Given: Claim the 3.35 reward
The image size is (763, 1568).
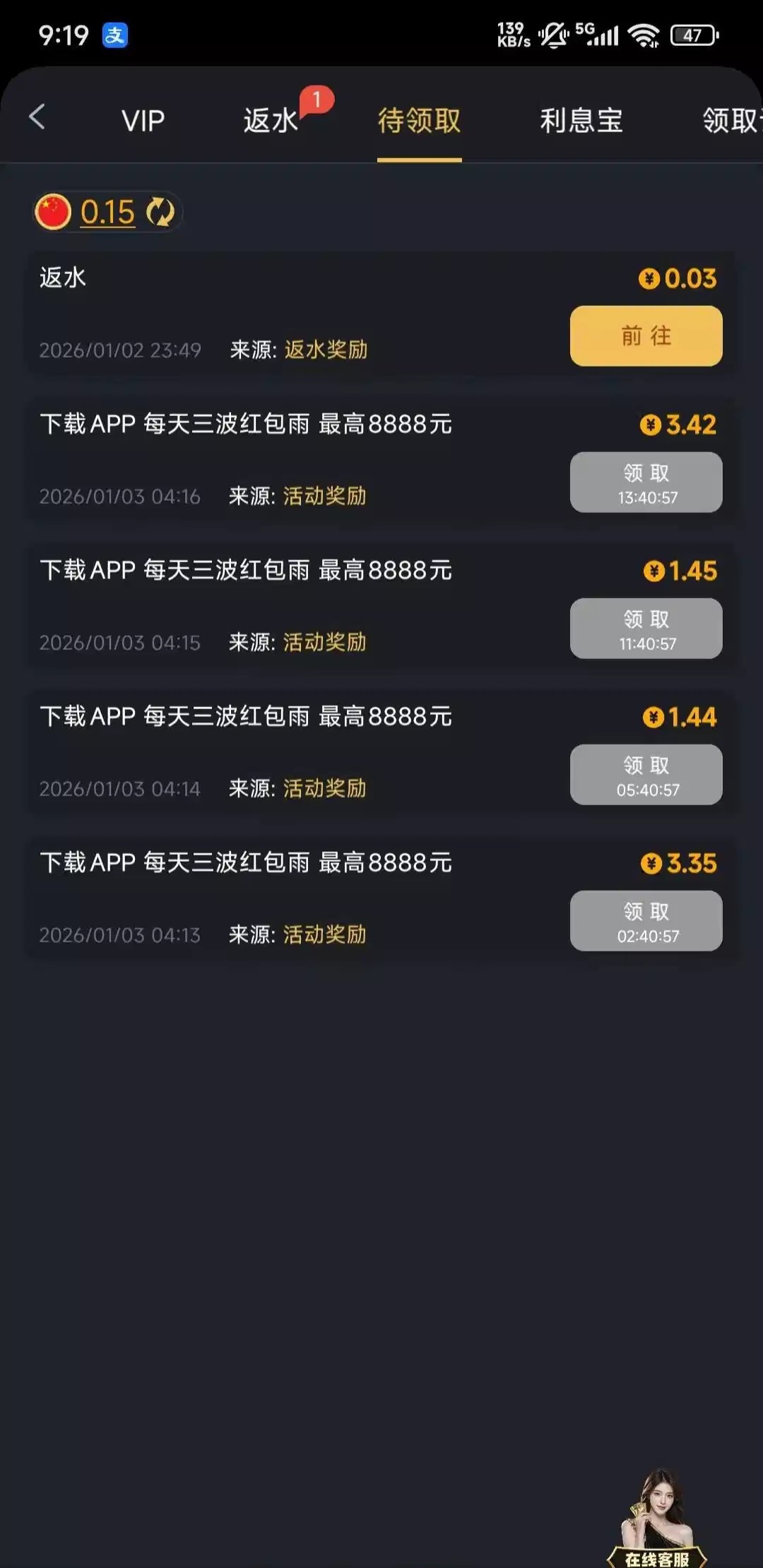Looking at the screenshot, I should [646, 921].
